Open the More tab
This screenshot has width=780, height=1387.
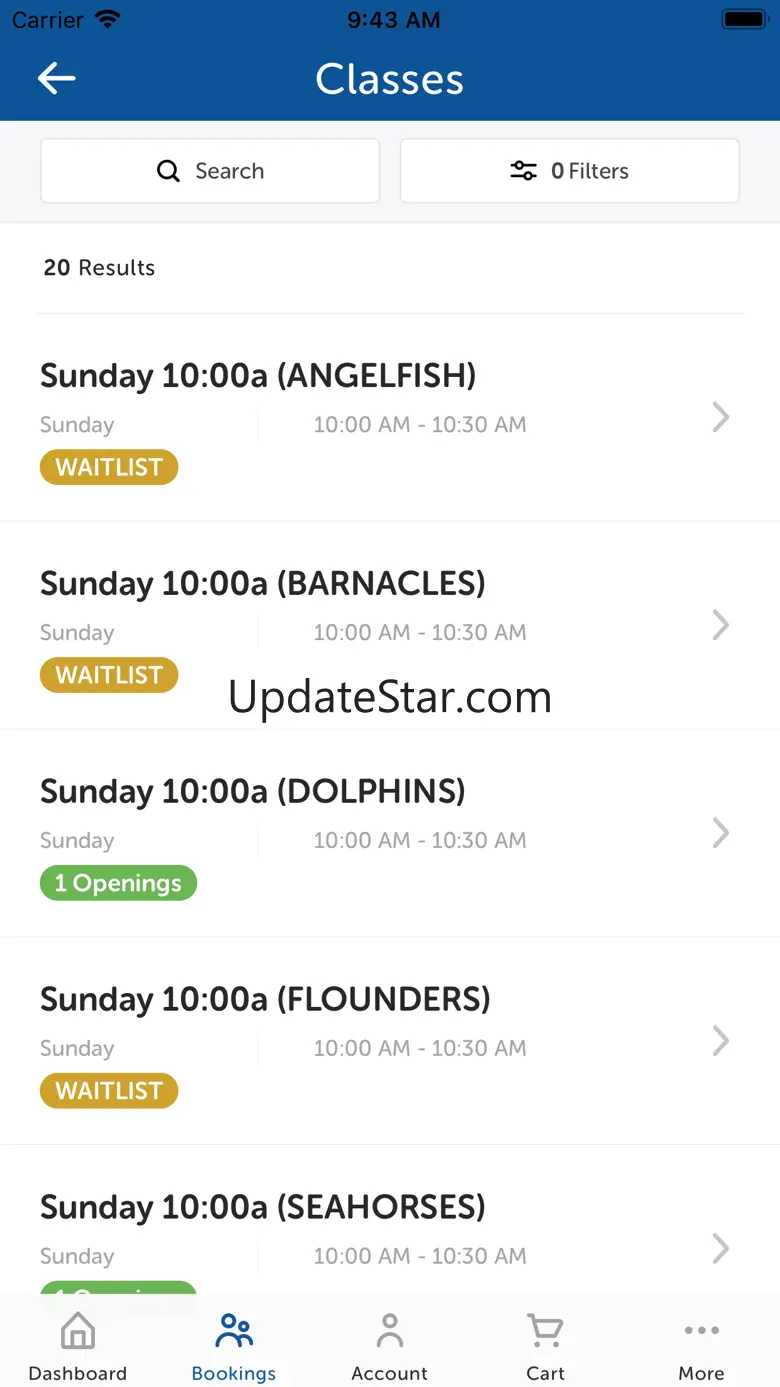tap(701, 1346)
